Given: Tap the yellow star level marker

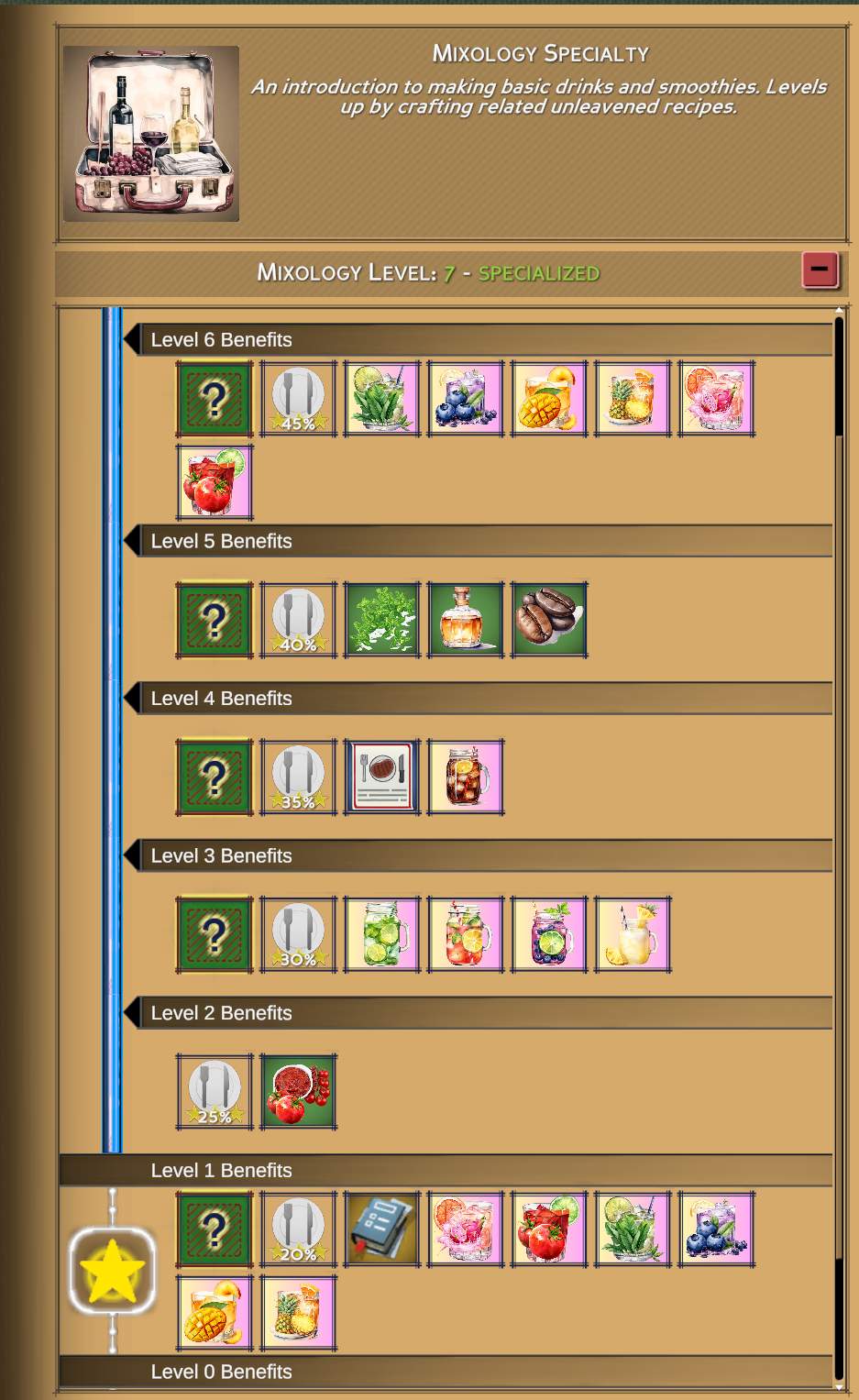Looking at the screenshot, I should click(x=113, y=1271).
